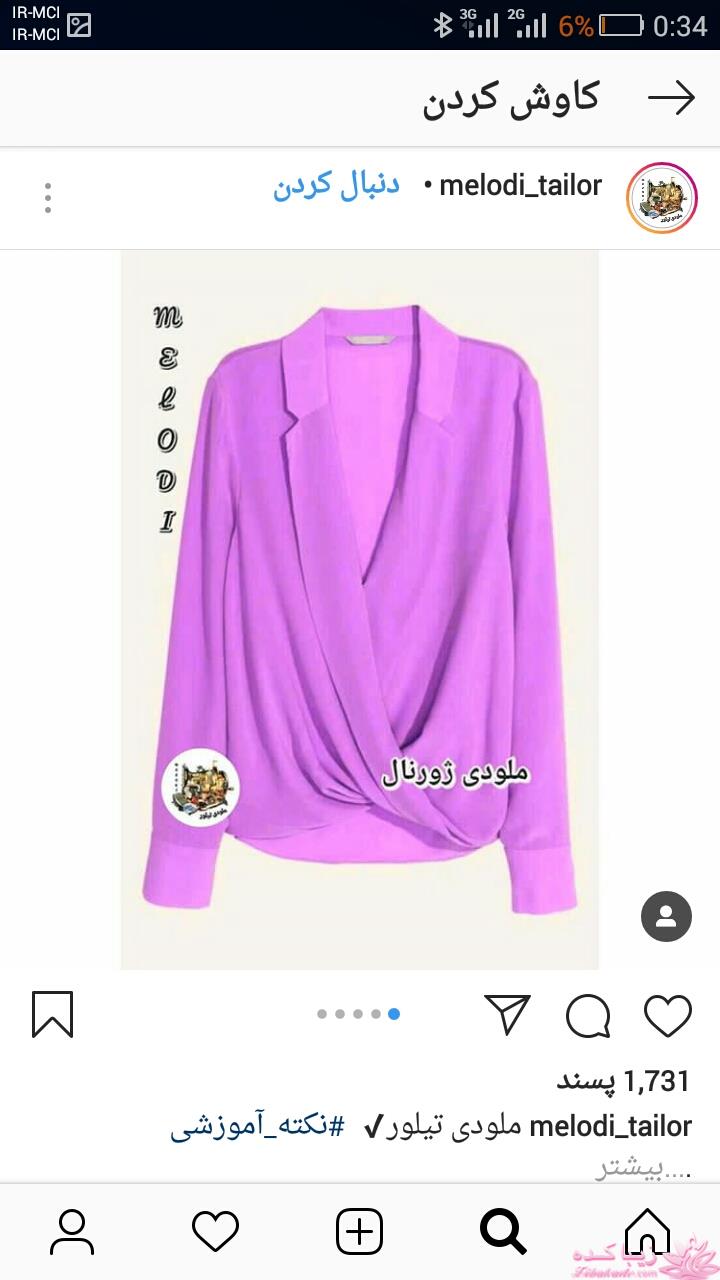View the list of 1,731 likes
Viewport: 720px width, 1280px height.
tap(623, 1081)
